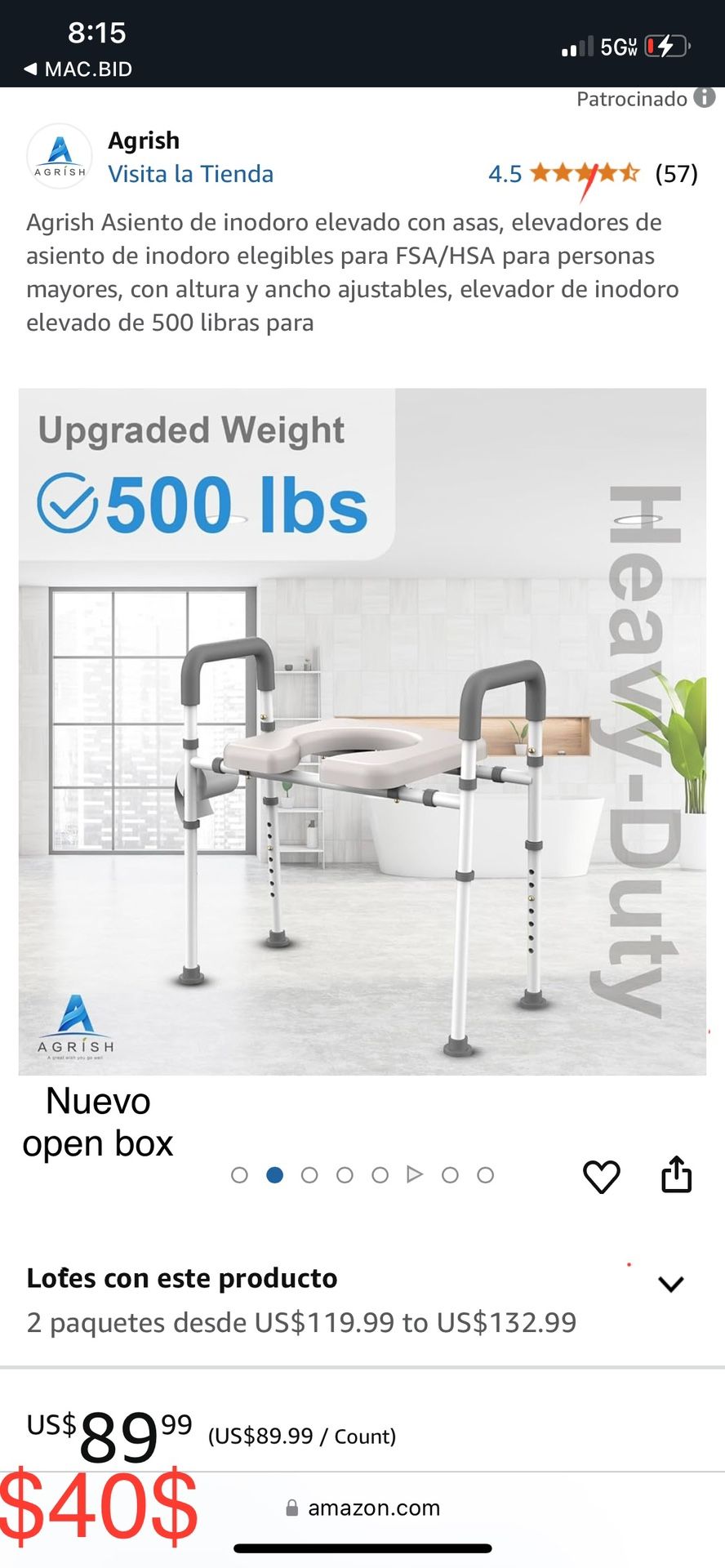Open the product image full view

point(362,731)
